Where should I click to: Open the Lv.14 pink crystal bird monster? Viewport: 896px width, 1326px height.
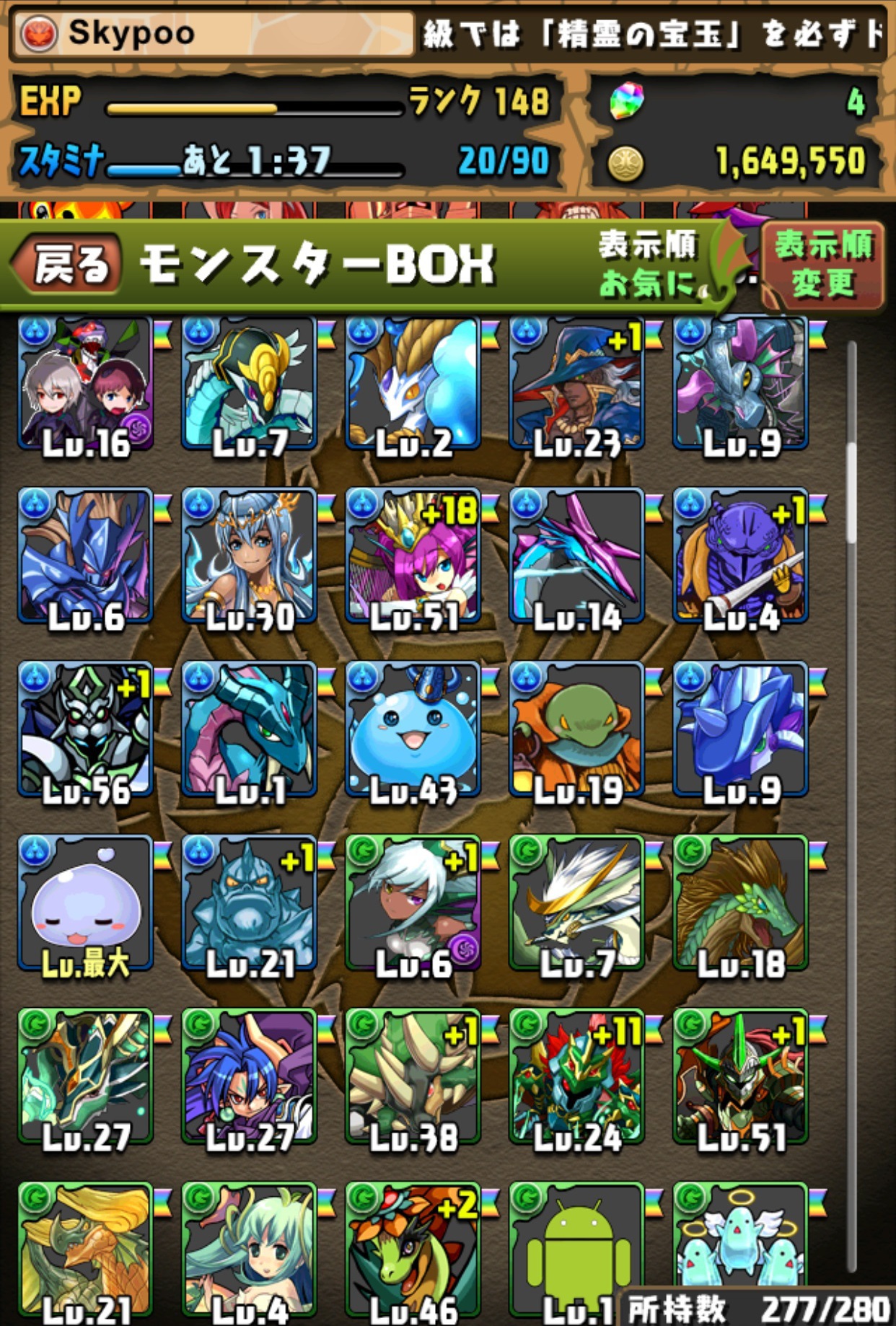[576, 556]
